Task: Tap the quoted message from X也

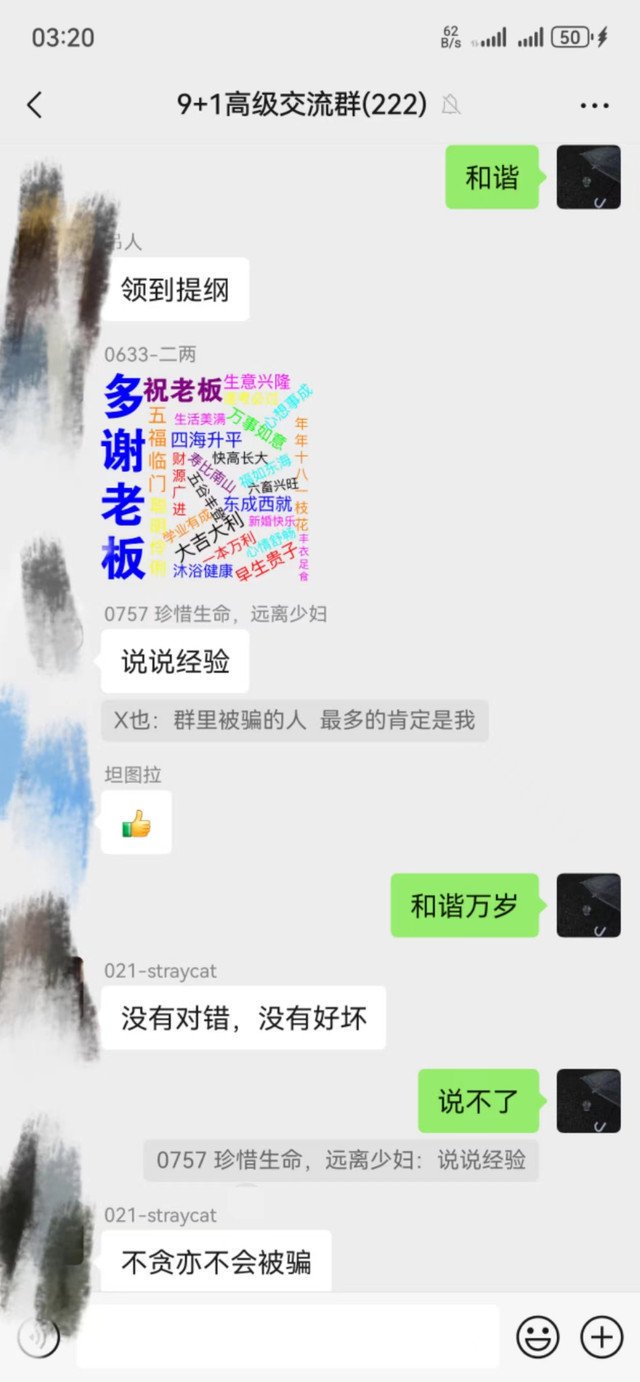Action: tap(294, 720)
